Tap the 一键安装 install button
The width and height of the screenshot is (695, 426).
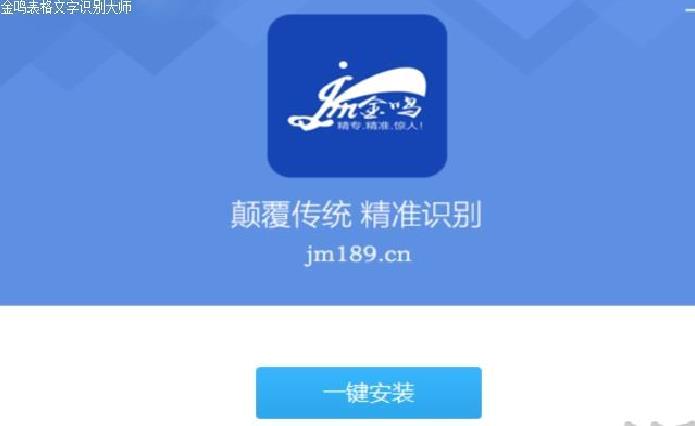368,392
